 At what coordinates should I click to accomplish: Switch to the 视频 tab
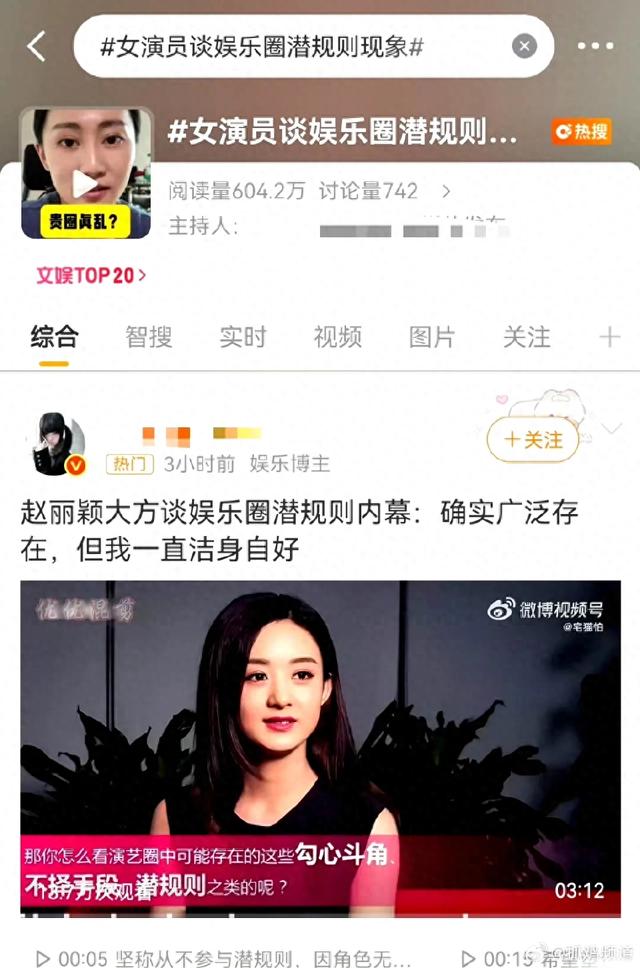337,337
